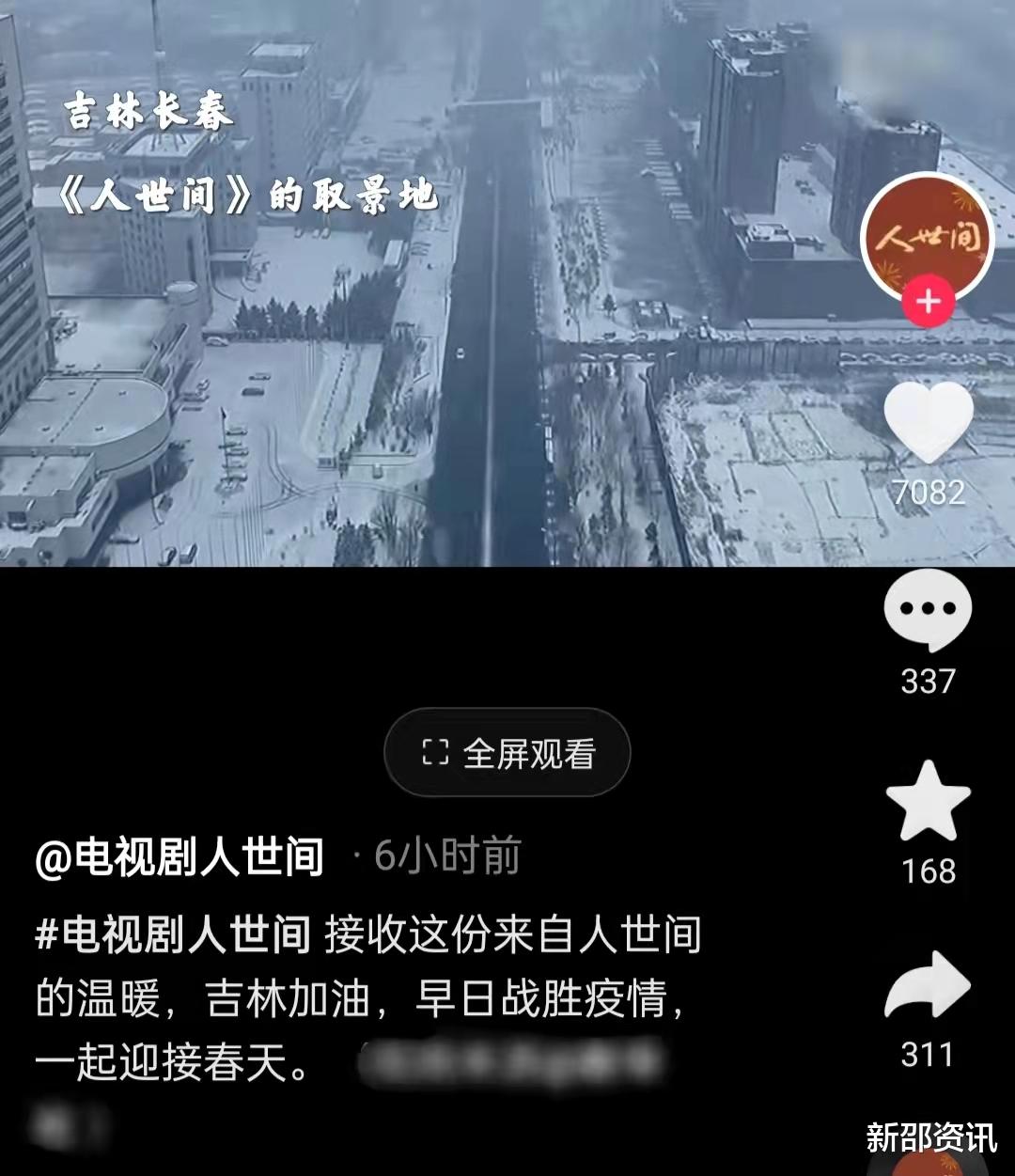Screen dimensions: 1015x1176
Task: Select the comment count 337
Action: click(x=929, y=683)
